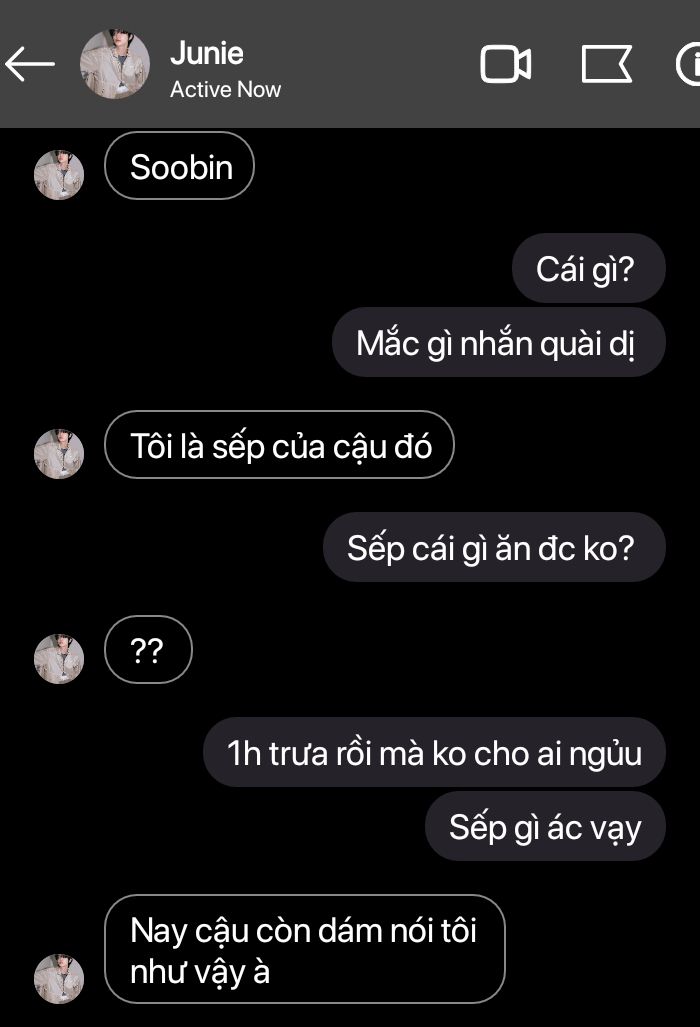This screenshot has height=1027, width=700.
Task: Open conversation info icon
Action: pos(689,65)
